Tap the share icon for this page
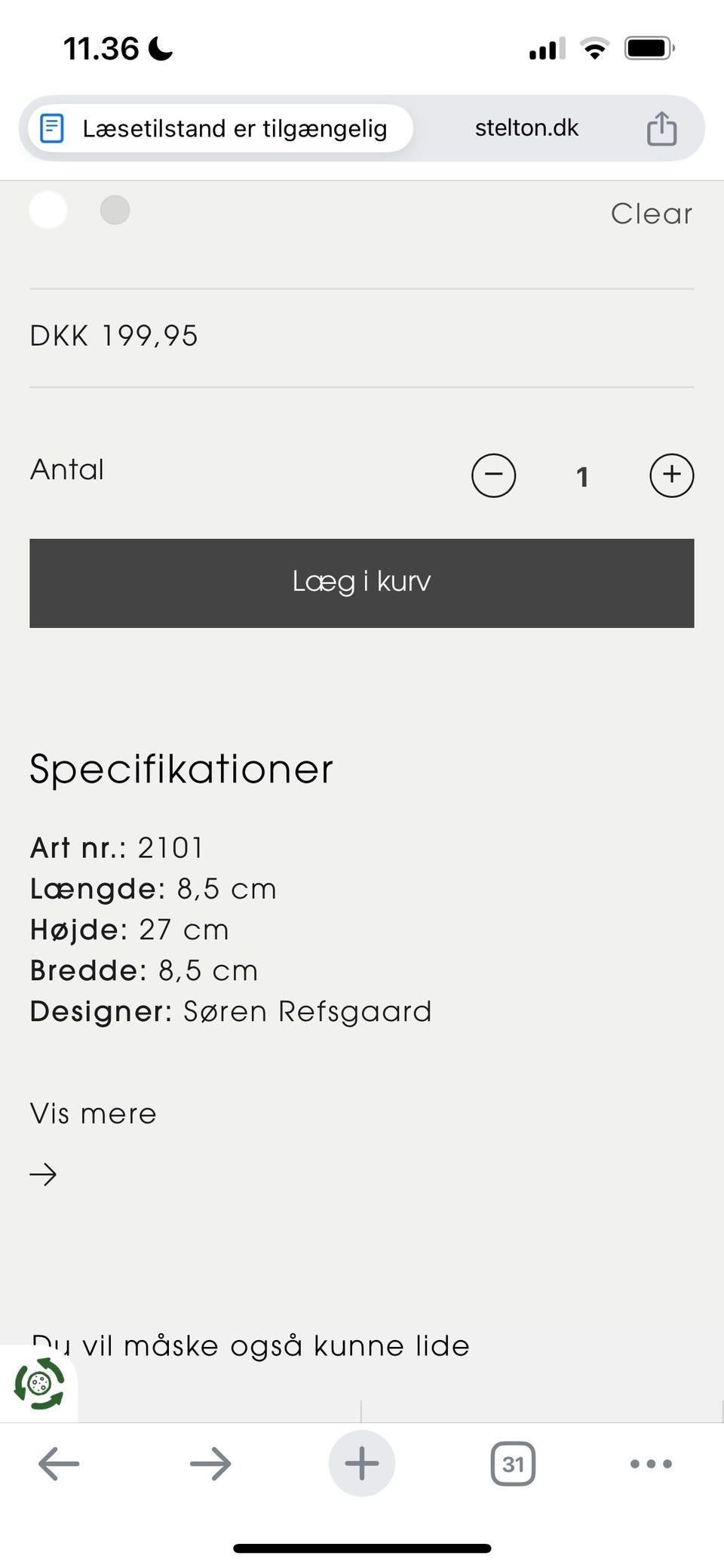Image resolution: width=724 pixels, height=1568 pixels. [661, 128]
